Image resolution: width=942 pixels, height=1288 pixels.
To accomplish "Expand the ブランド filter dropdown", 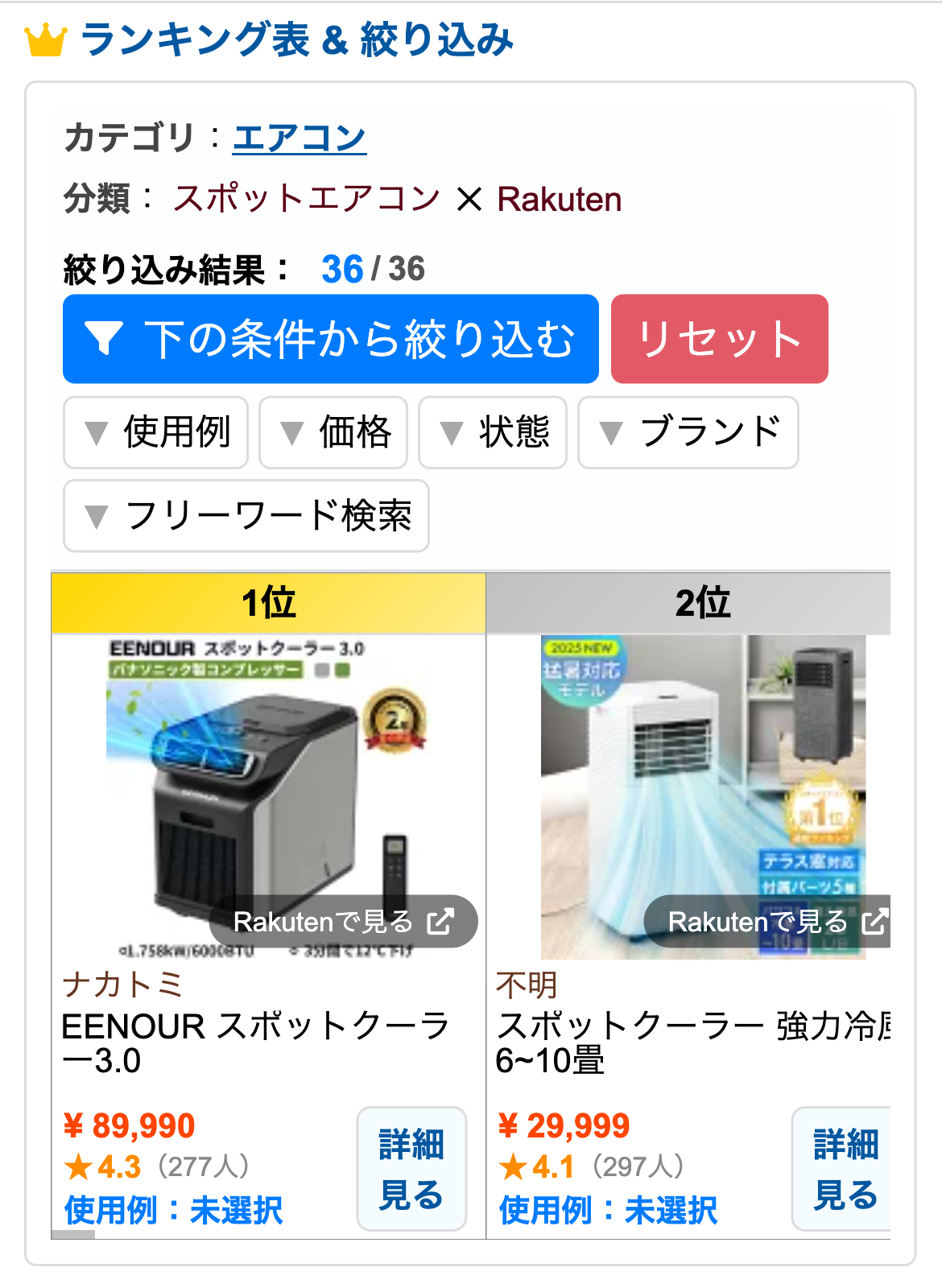I will 688,432.
